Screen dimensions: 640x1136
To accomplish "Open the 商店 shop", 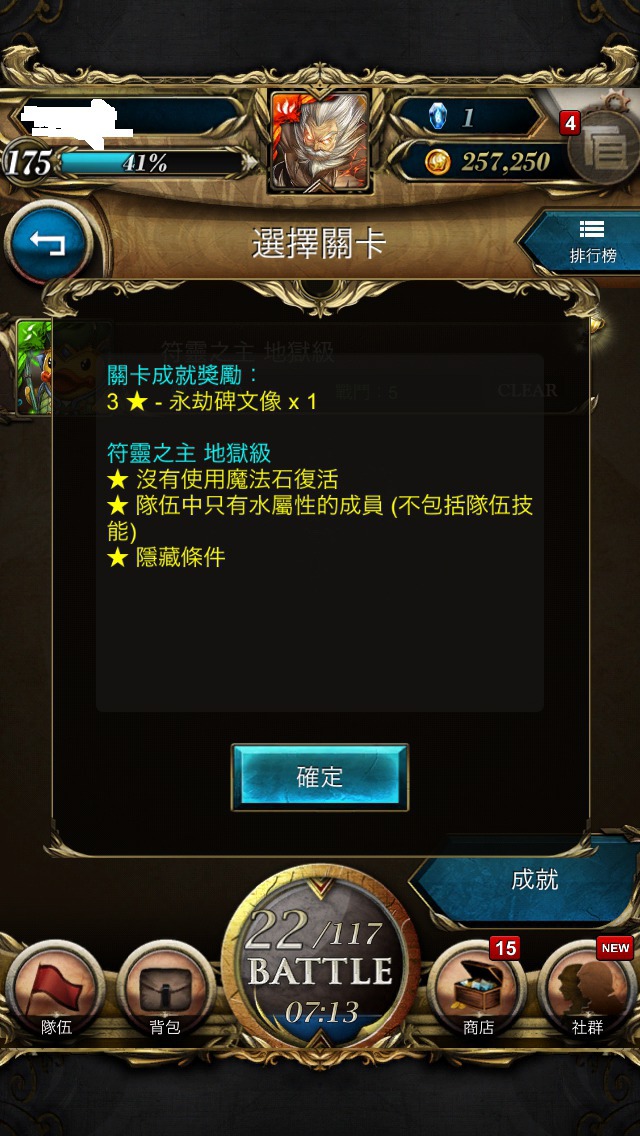I will point(477,990).
